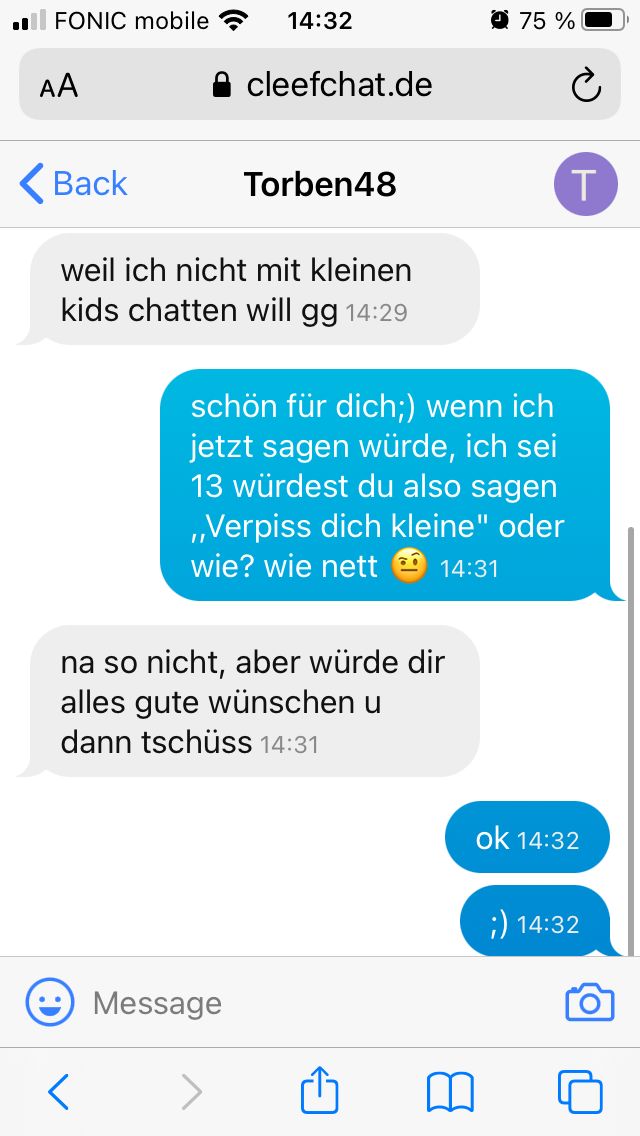Open the Safari share sheet
Screen dimensions: 640x1136
coord(320,1090)
